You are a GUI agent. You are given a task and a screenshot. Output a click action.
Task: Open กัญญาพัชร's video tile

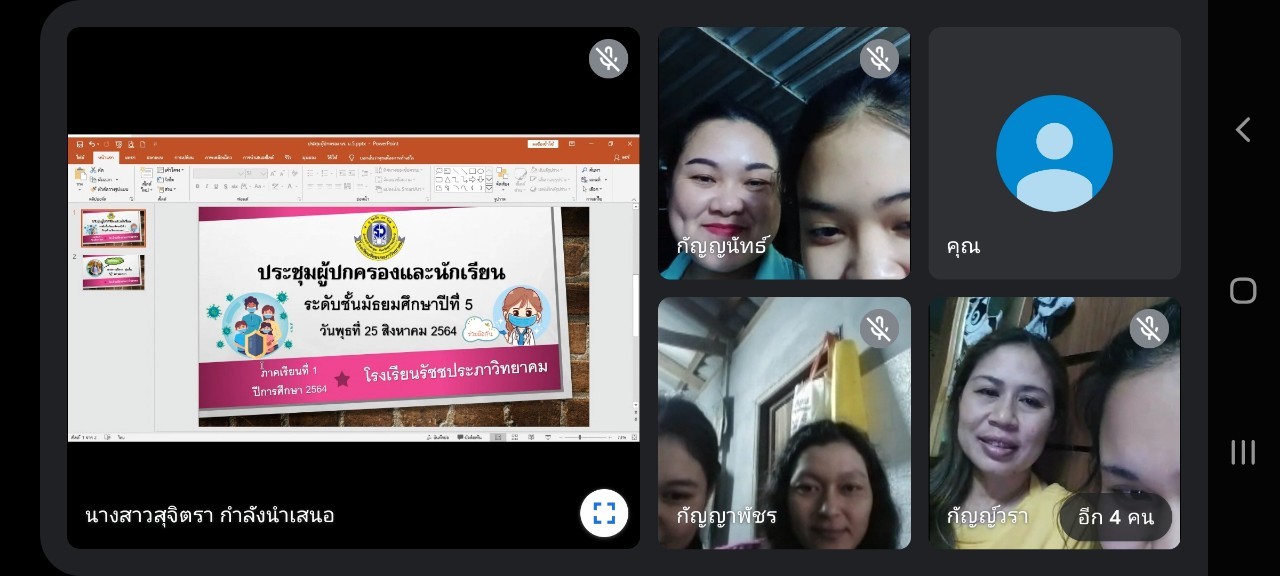click(x=784, y=422)
